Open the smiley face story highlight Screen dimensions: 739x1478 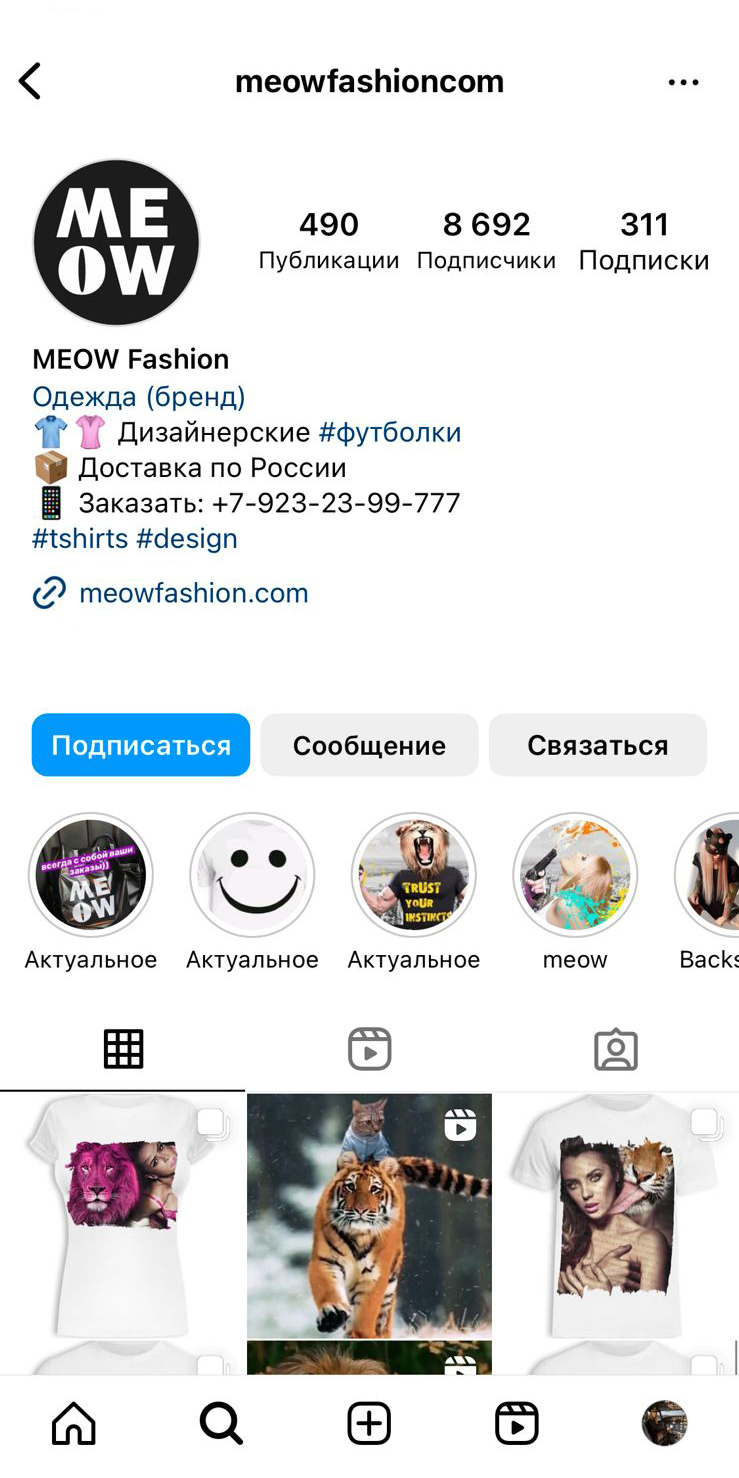pos(252,875)
